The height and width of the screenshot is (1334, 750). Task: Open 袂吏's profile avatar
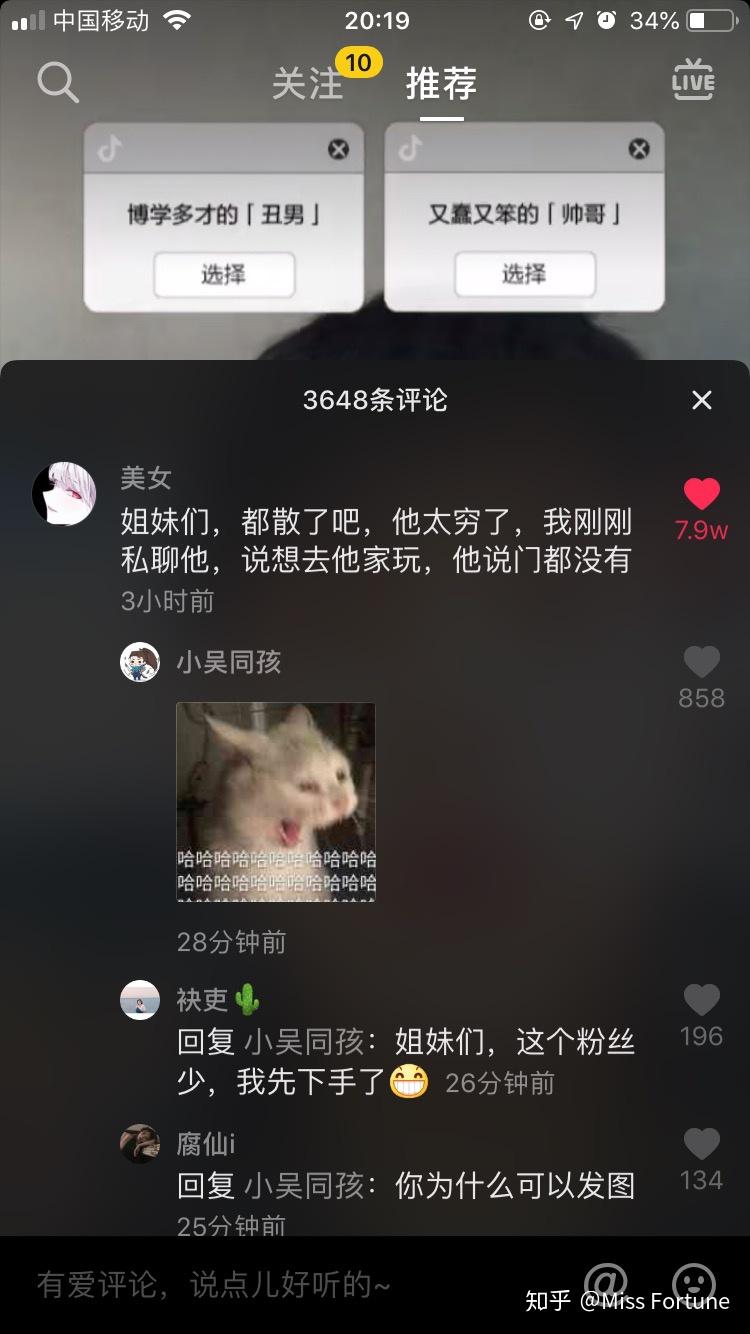click(x=140, y=1000)
